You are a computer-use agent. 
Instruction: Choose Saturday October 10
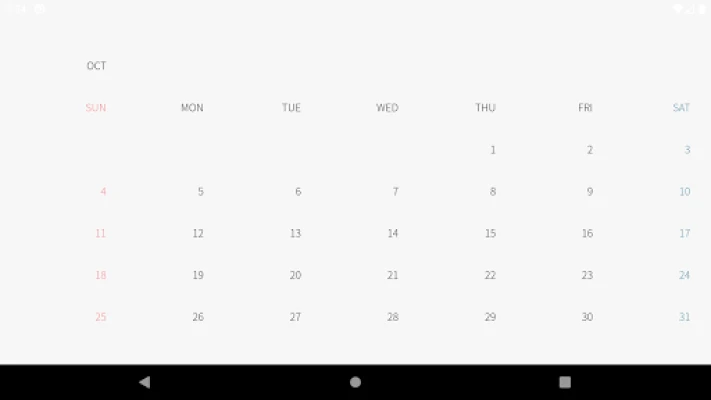[x=684, y=192]
